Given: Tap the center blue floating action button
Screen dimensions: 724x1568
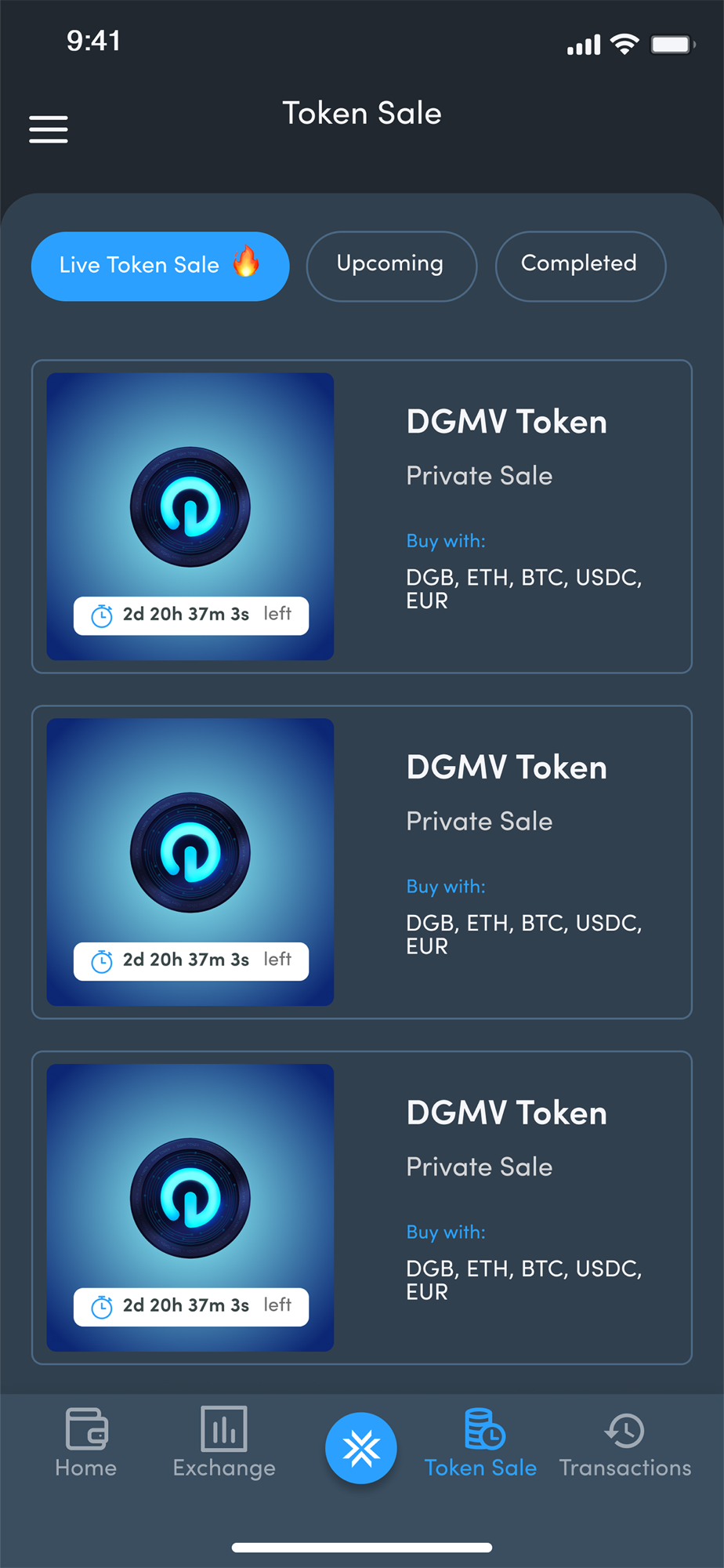Looking at the screenshot, I should tap(361, 1448).
